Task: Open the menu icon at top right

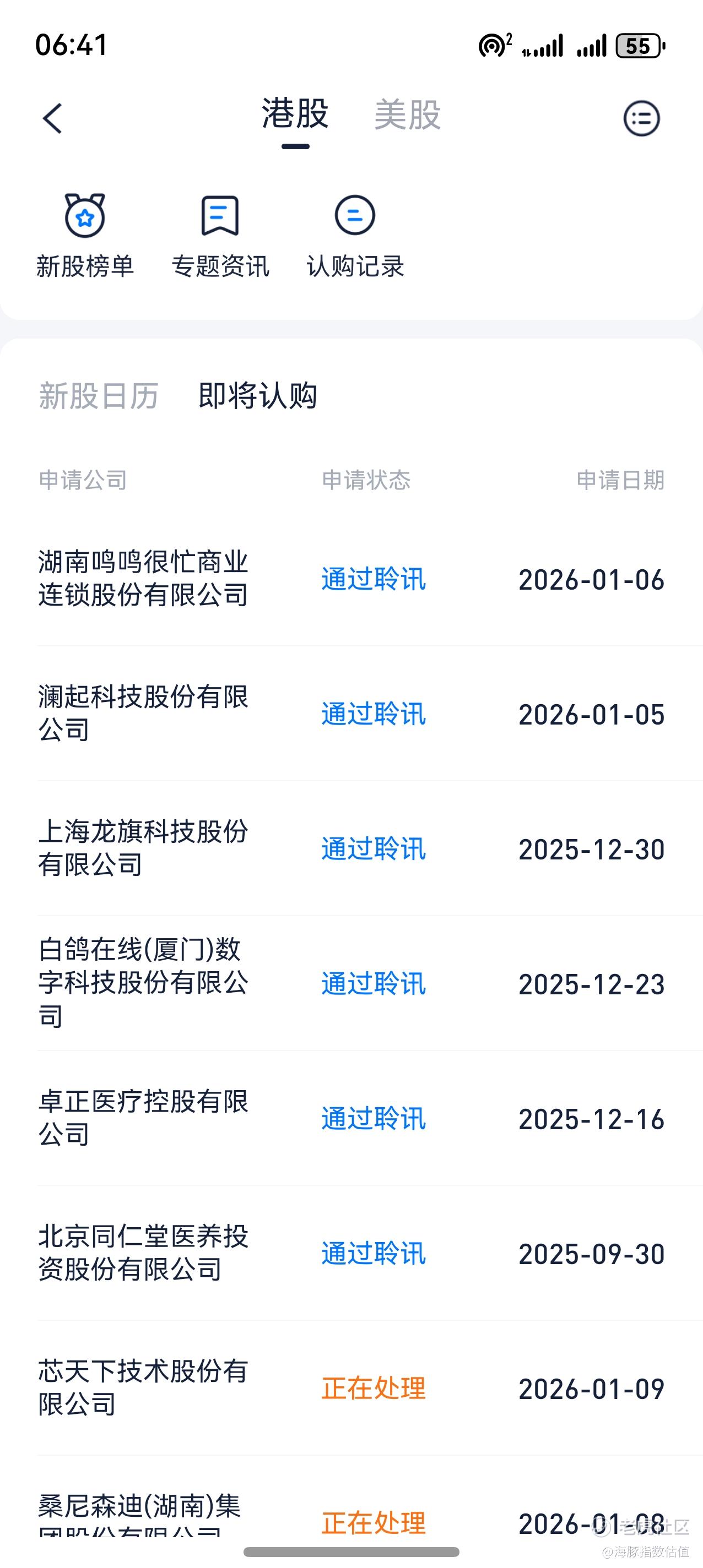Action: [641, 118]
